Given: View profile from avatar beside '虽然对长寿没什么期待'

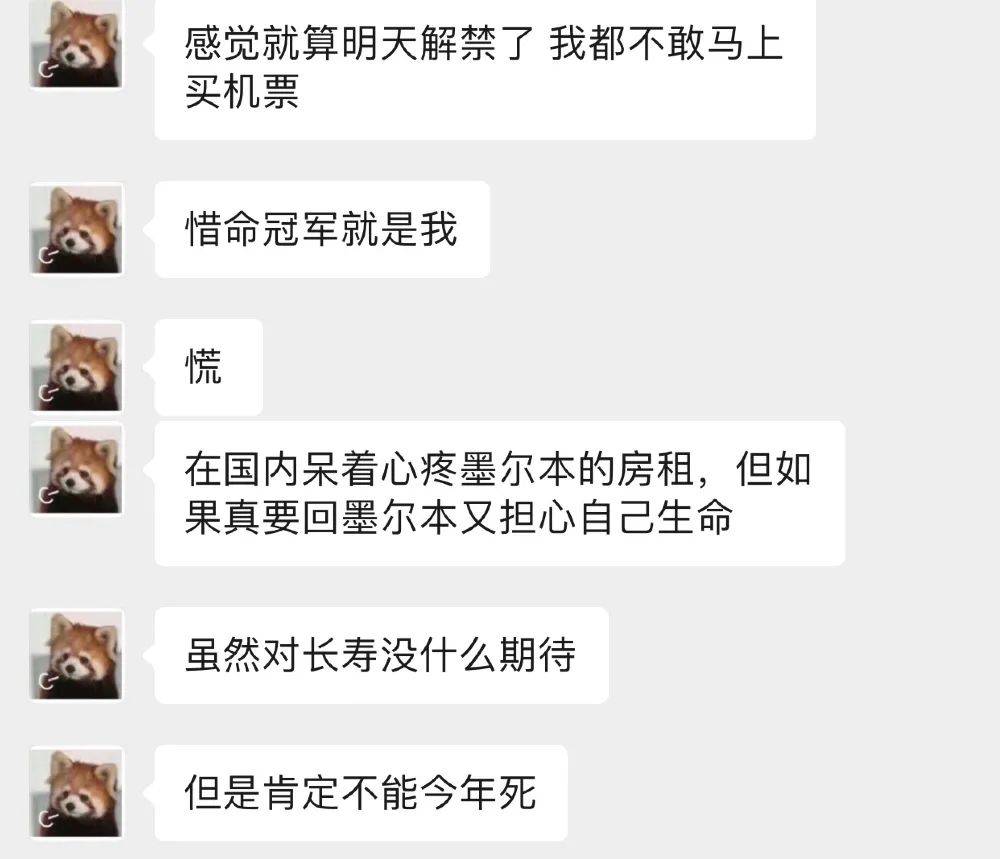Looking at the screenshot, I should pos(76,655).
